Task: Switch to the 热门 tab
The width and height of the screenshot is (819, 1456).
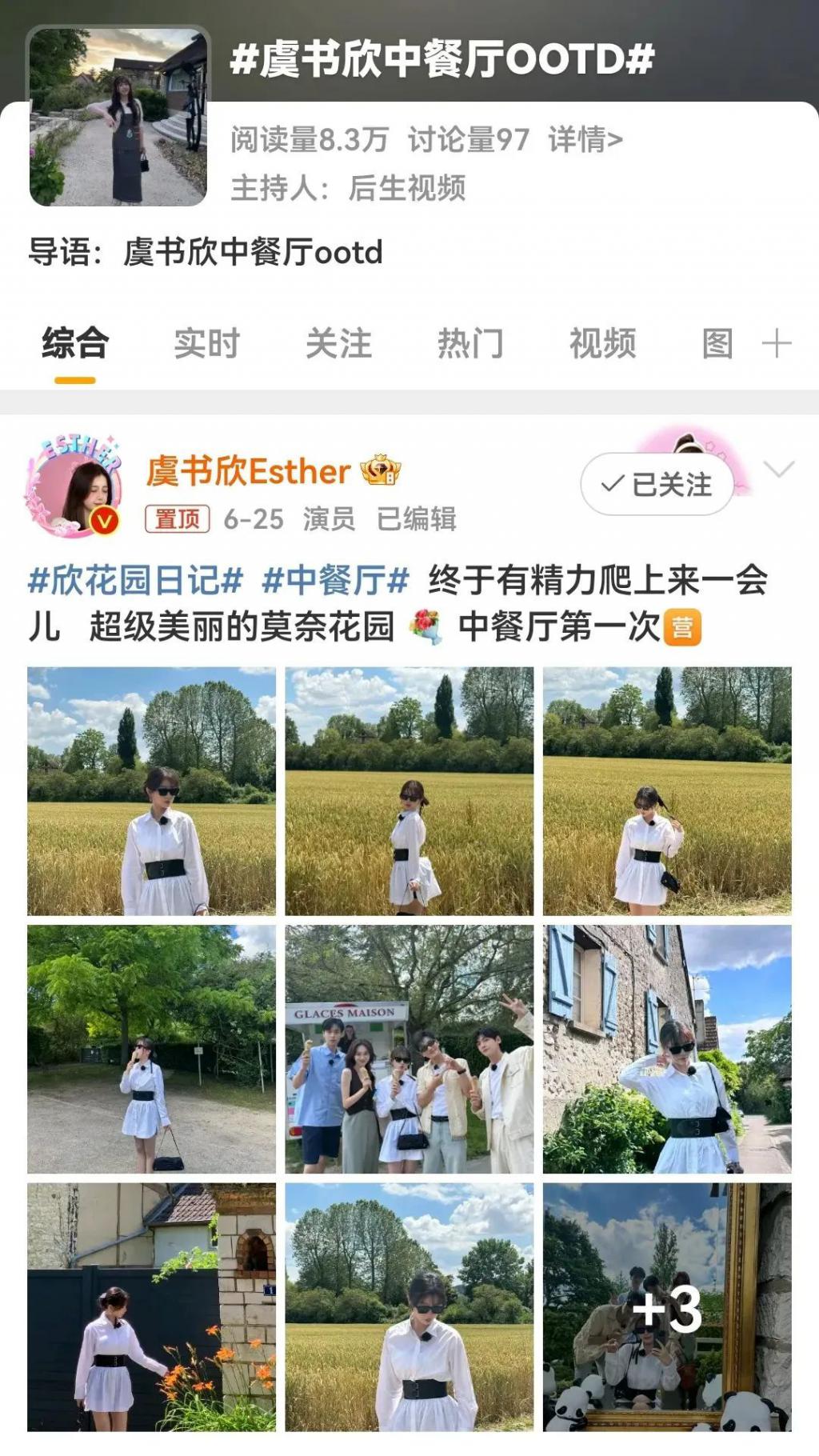Action: coord(470,344)
